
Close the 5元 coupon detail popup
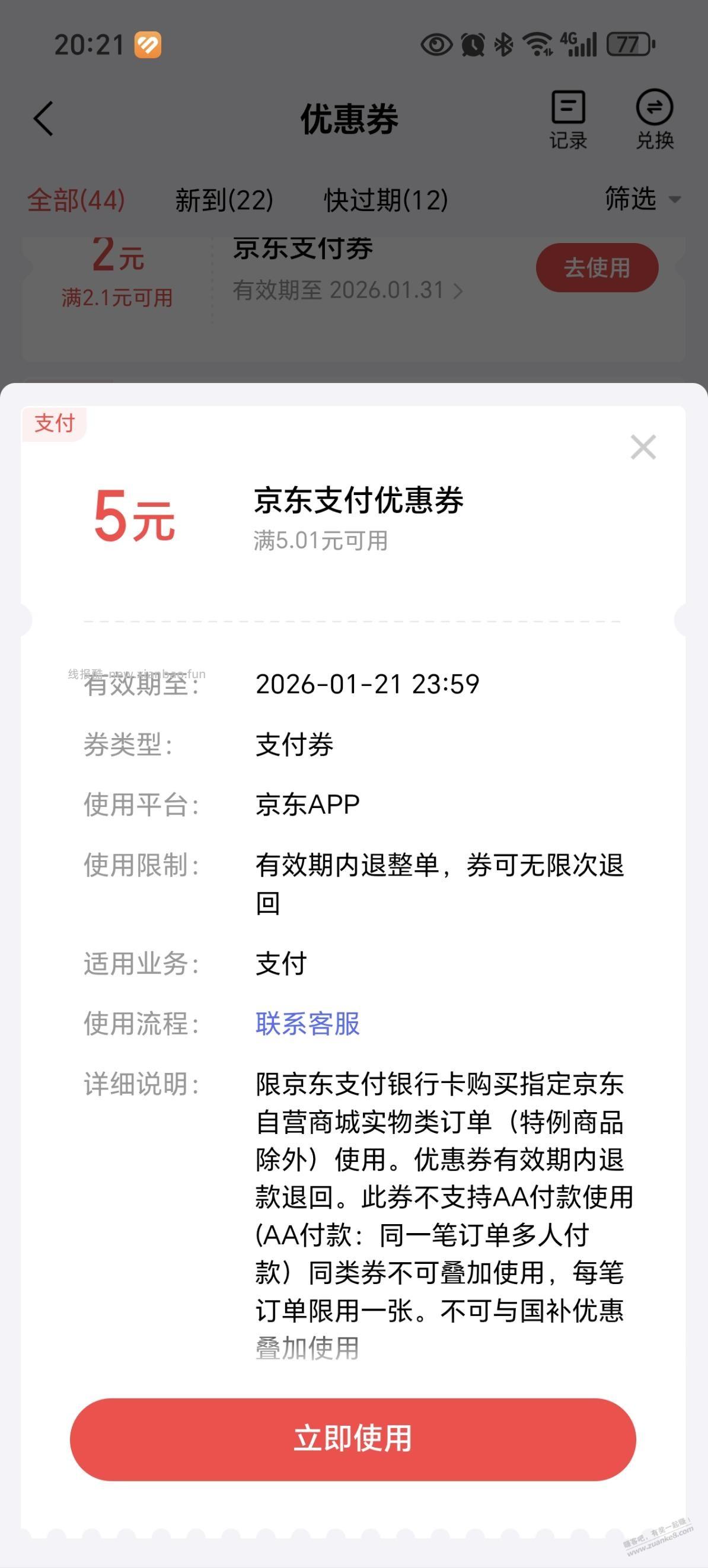pyautogui.click(x=643, y=449)
